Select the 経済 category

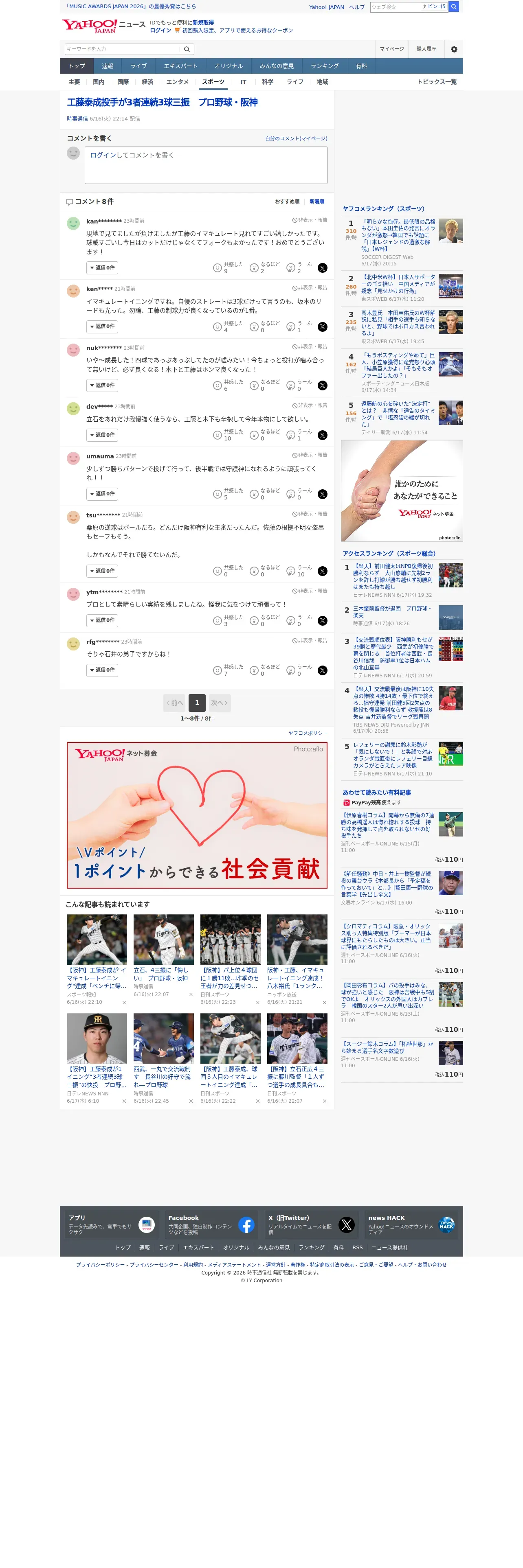147,81
